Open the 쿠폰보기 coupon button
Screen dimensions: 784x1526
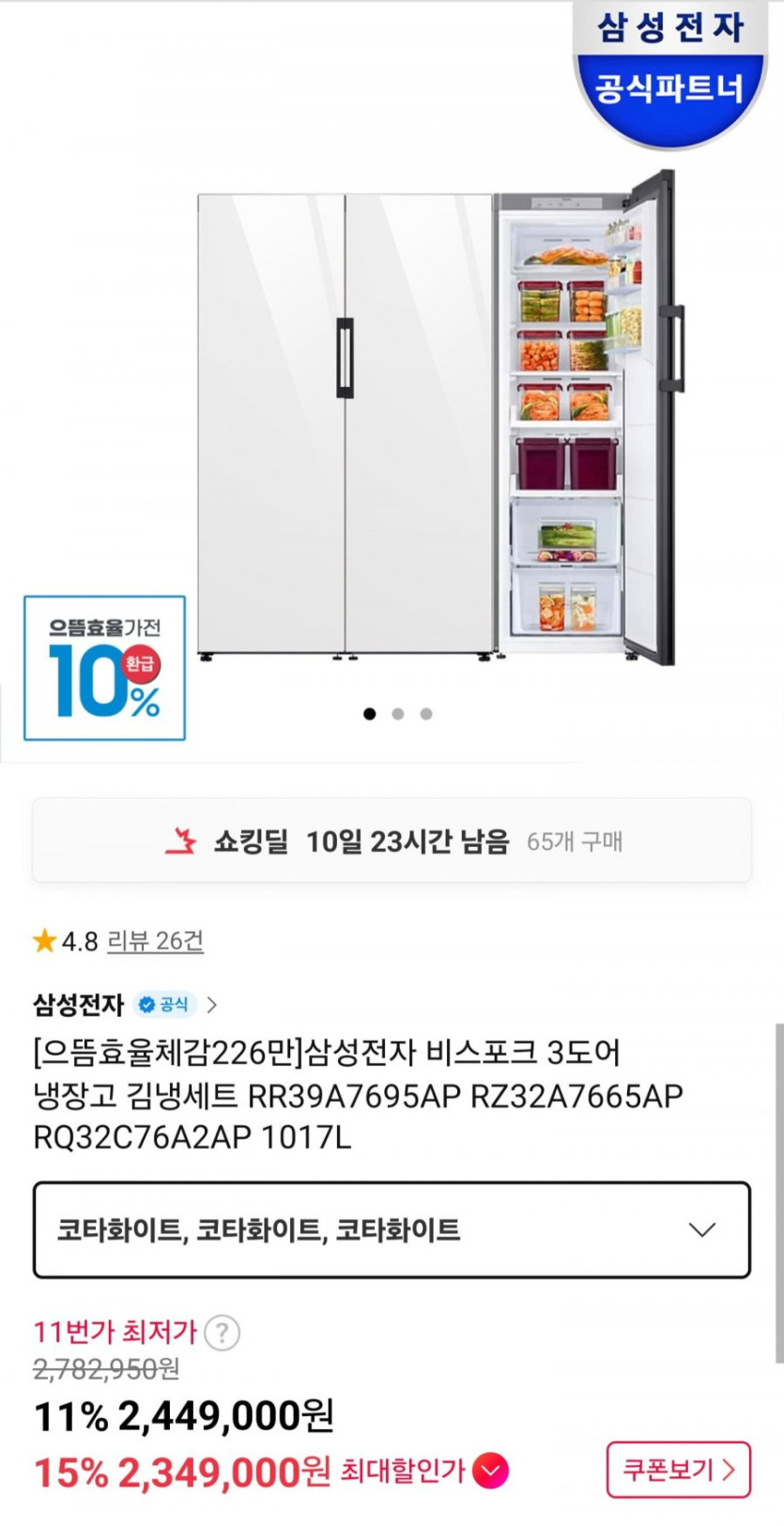678,1470
